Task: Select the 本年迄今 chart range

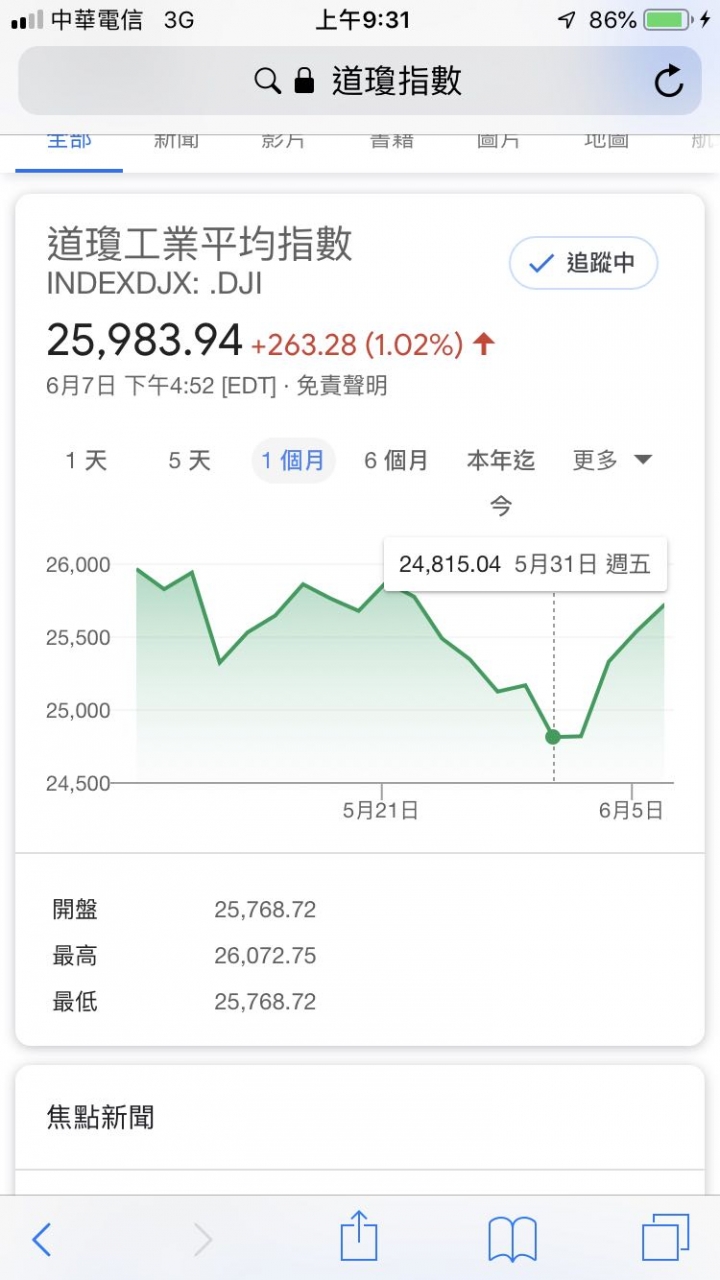Action: [501, 483]
